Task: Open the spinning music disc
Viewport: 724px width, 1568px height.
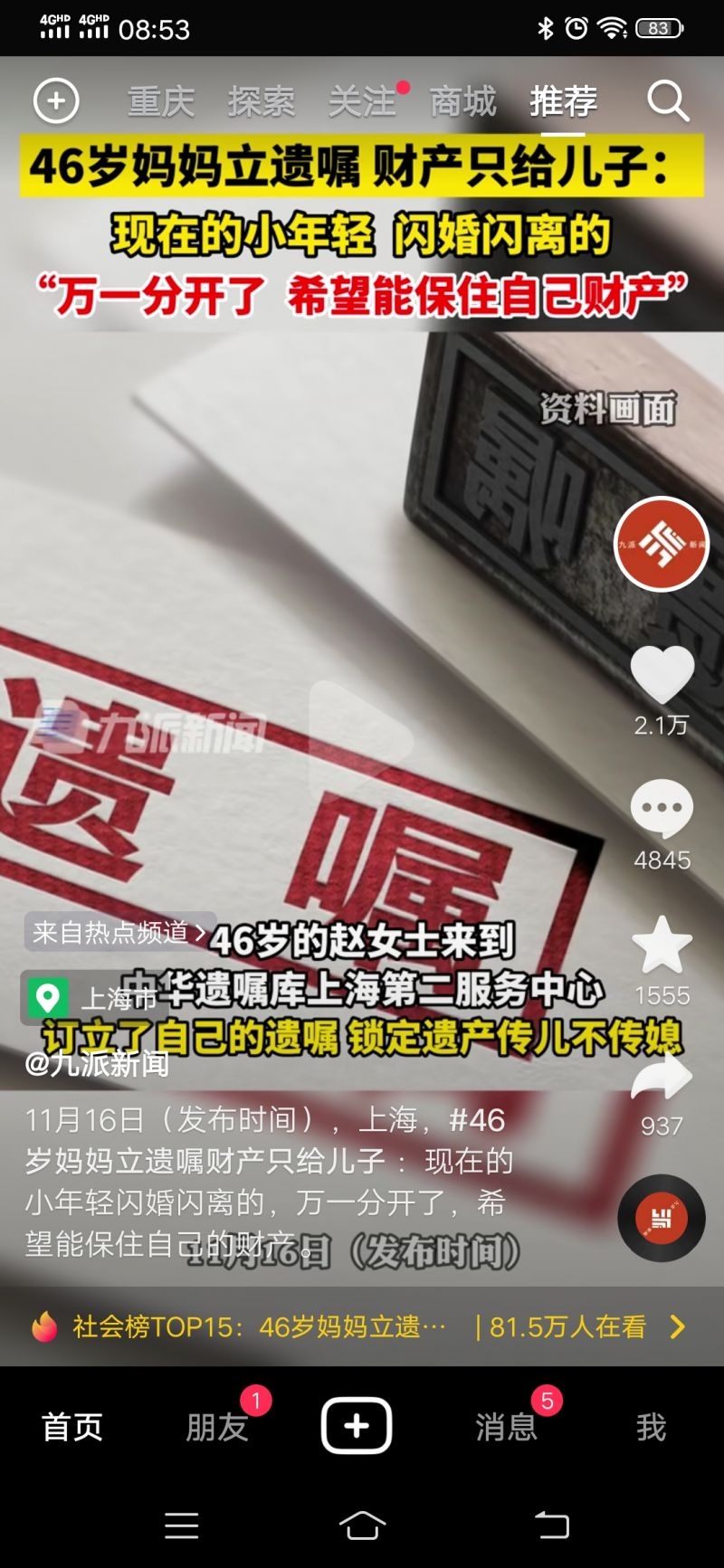Action: point(662,1218)
